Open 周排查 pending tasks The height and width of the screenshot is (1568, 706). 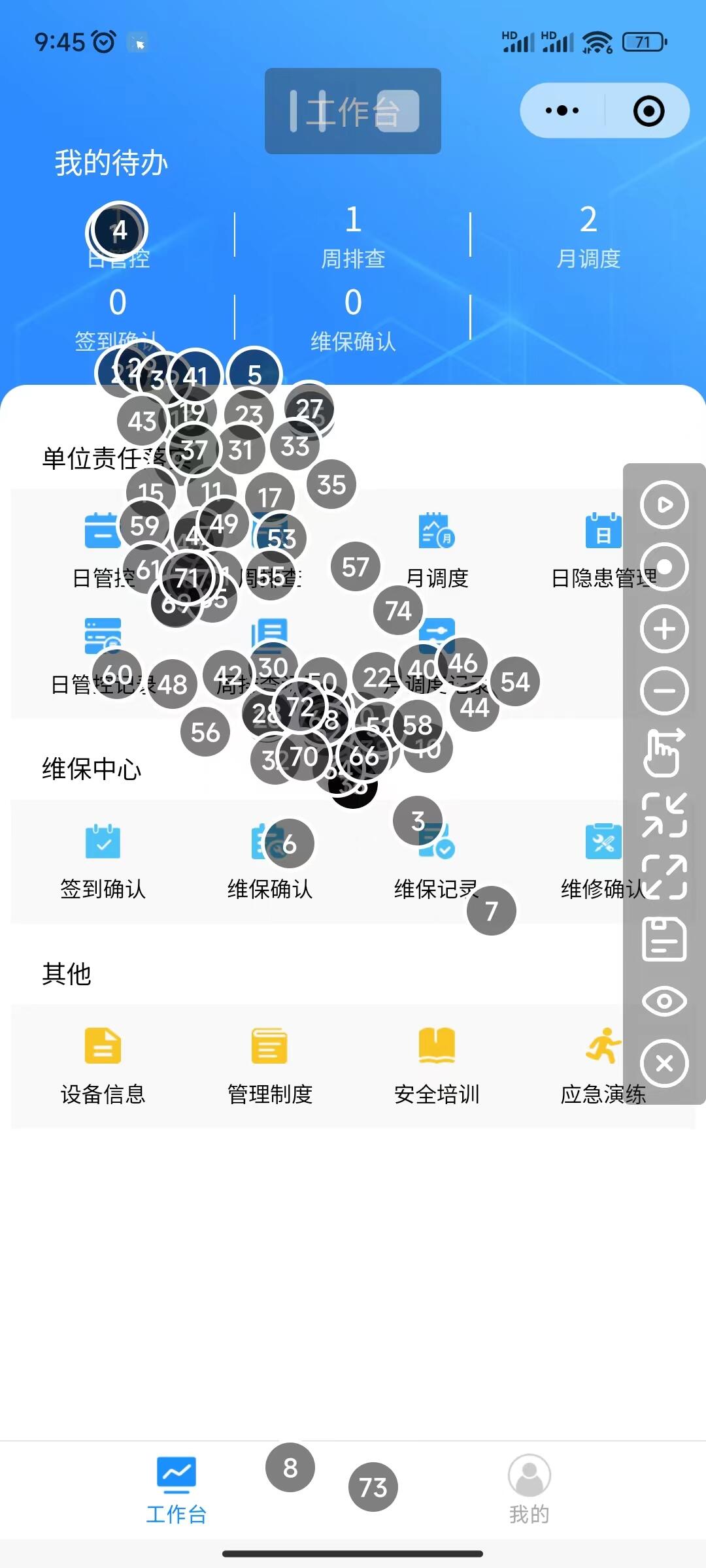pos(353,235)
